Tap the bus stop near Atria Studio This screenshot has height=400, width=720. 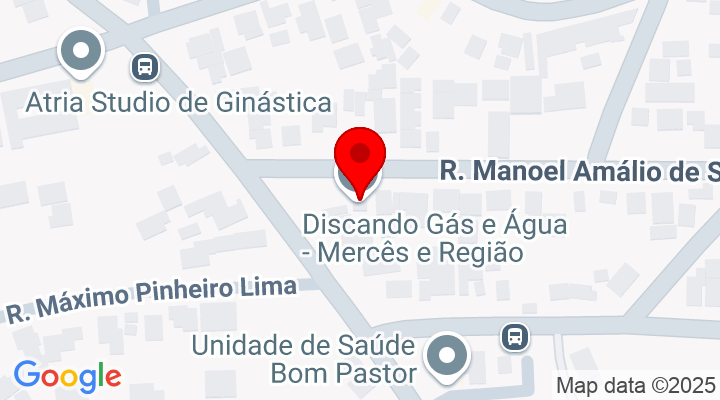click(145, 67)
